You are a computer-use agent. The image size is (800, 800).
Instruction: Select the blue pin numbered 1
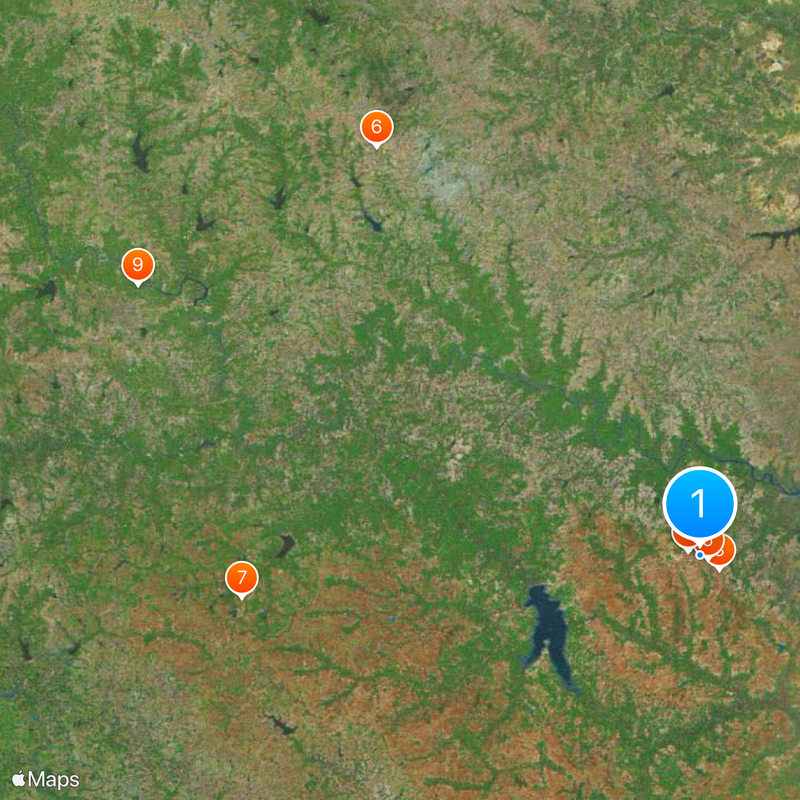point(700,502)
